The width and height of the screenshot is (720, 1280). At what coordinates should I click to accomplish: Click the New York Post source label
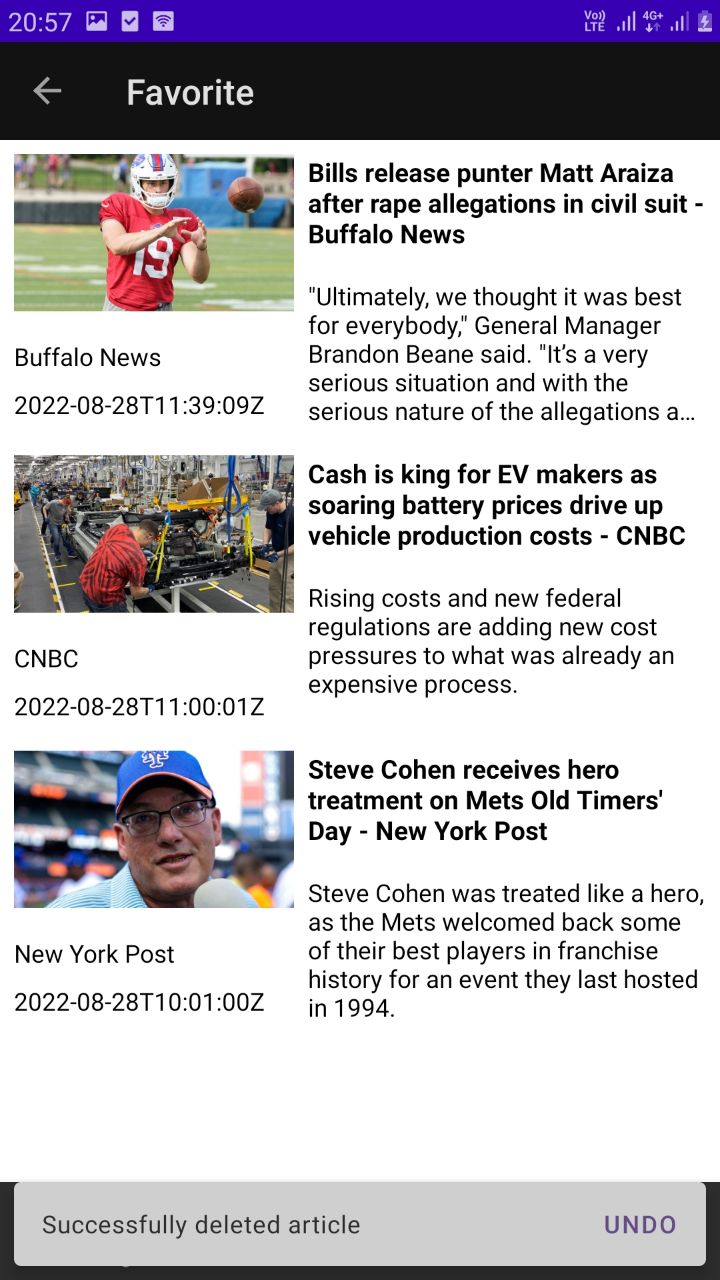(x=94, y=954)
